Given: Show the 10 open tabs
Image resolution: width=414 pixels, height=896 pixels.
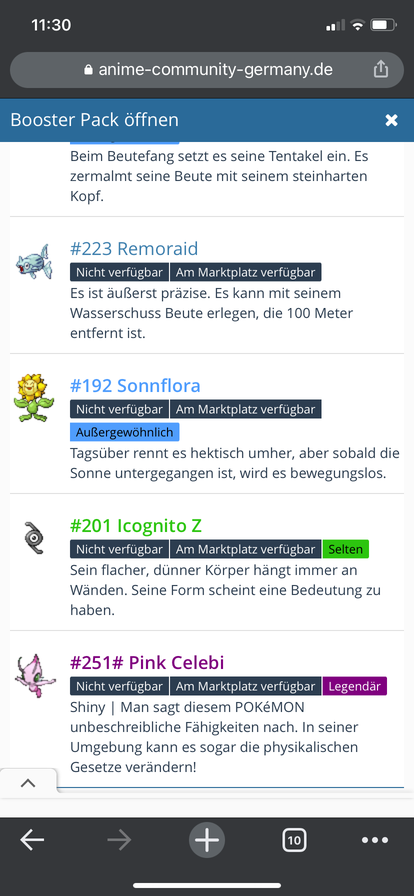Looking at the screenshot, I should tap(294, 840).
